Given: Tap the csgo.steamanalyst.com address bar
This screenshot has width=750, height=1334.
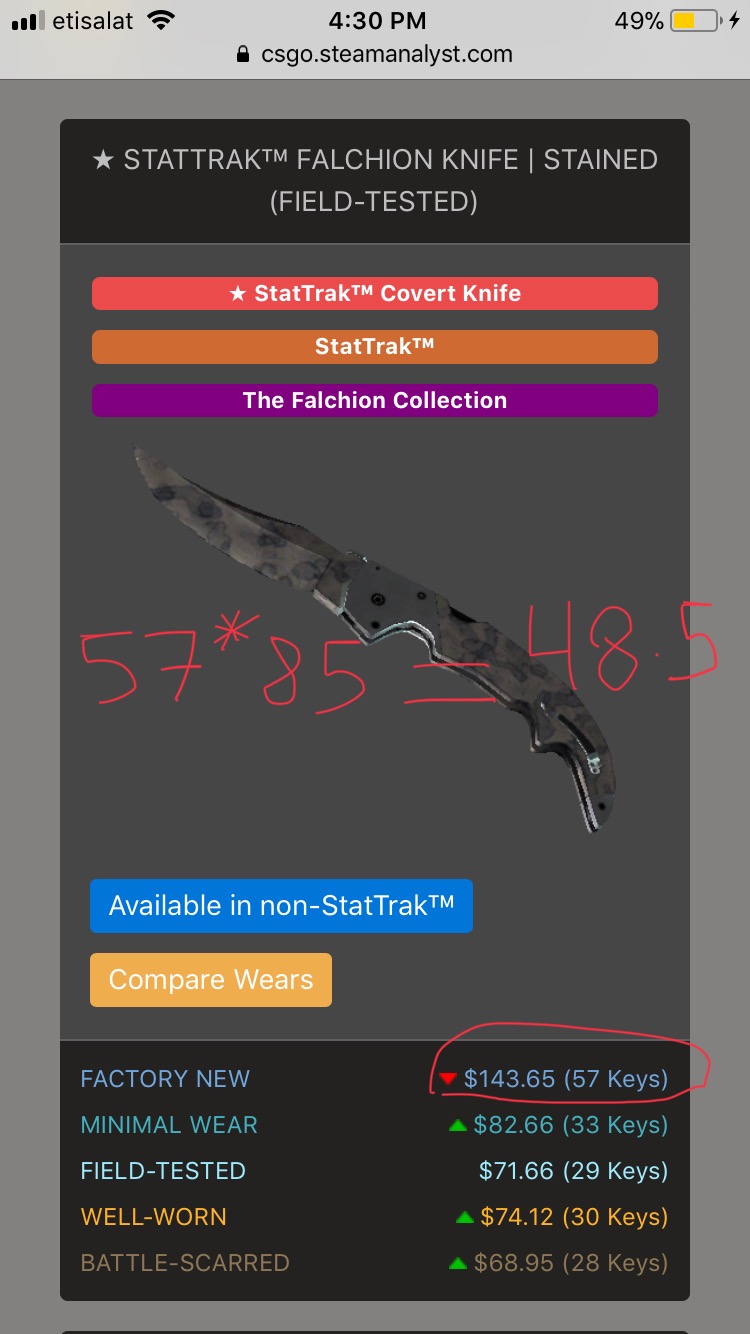Looking at the screenshot, I should [375, 54].
